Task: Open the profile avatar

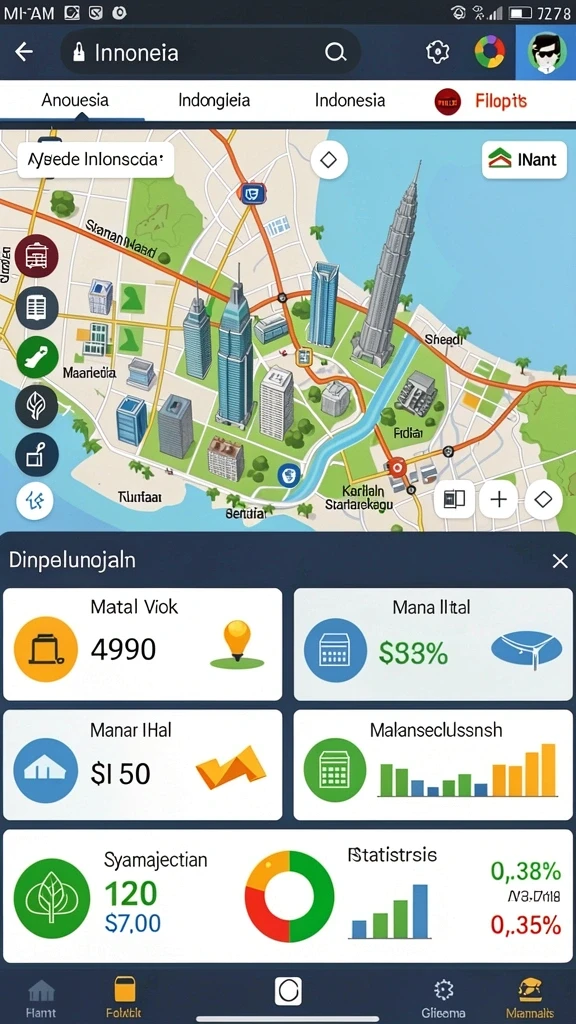Action: [545, 53]
